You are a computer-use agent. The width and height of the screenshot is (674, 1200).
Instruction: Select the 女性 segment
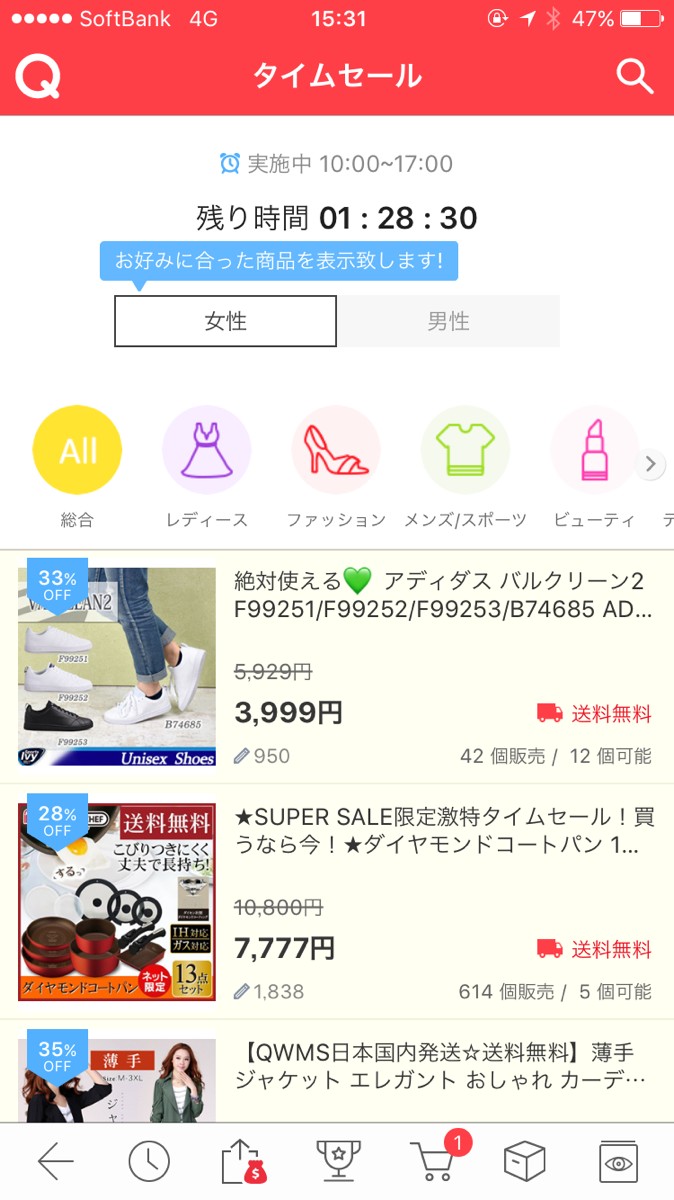point(225,321)
